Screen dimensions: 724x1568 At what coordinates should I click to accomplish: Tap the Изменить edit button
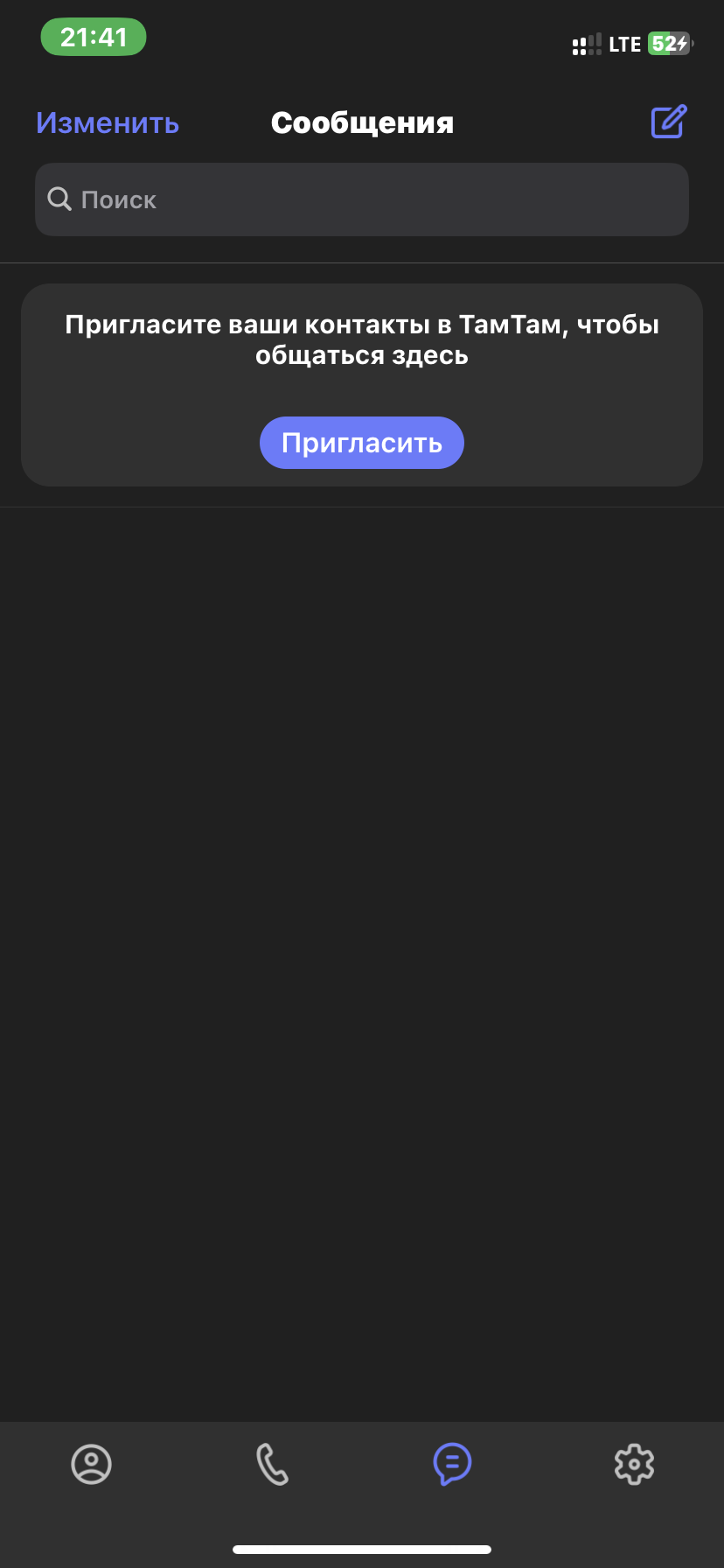point(108,123)
